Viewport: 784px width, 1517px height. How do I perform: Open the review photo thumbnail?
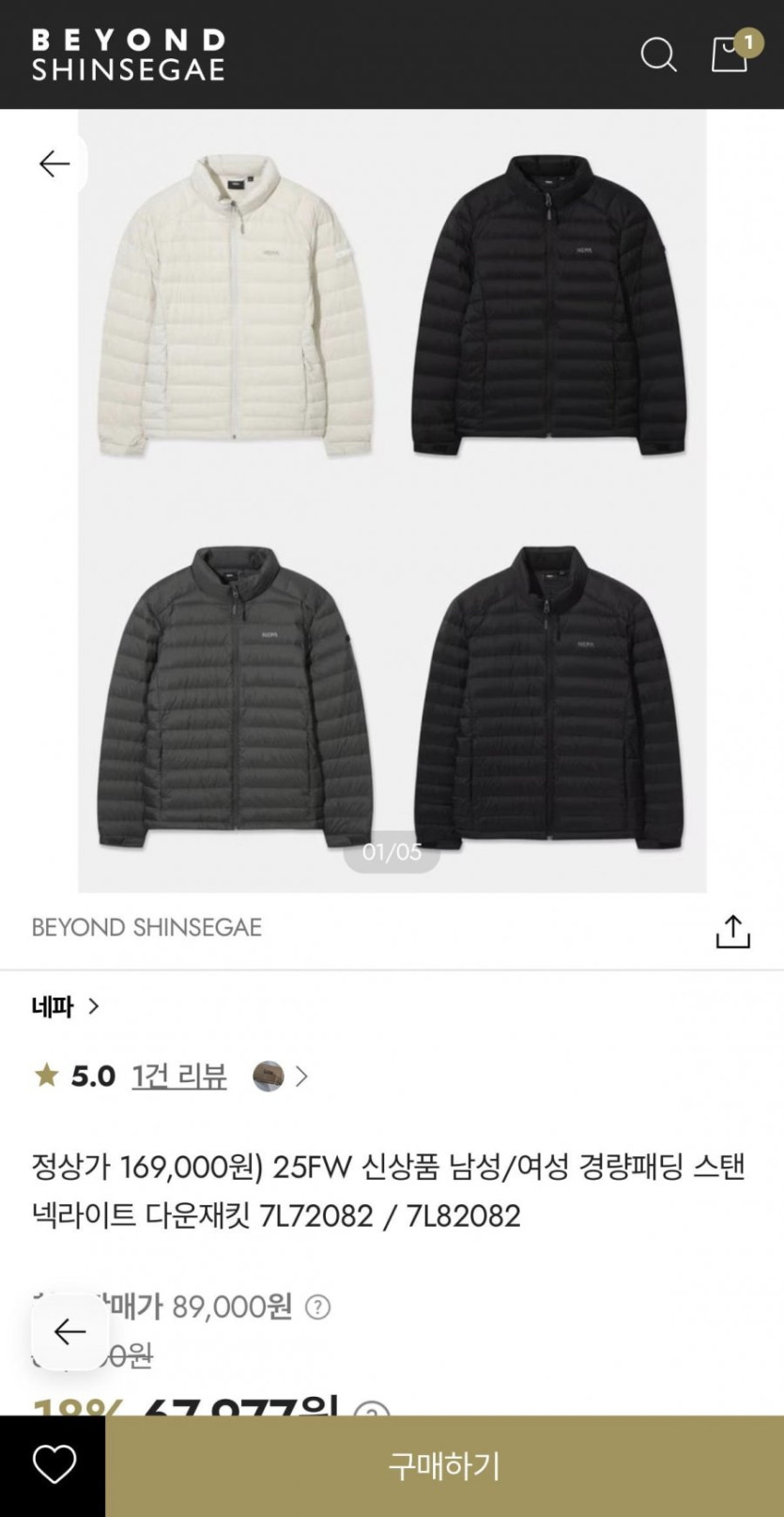click(269, 1076)
